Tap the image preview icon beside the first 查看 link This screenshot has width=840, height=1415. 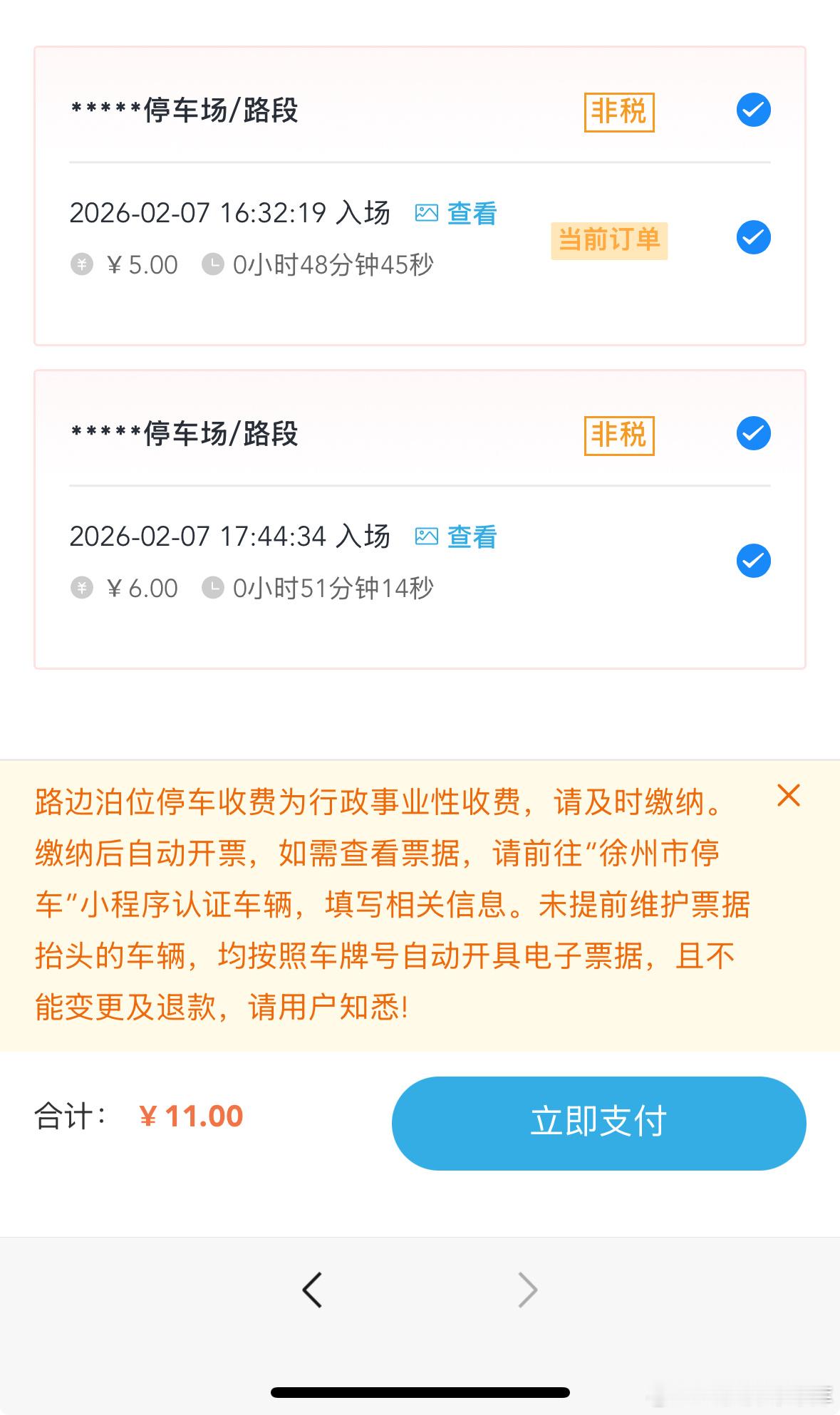coord(427,213)
